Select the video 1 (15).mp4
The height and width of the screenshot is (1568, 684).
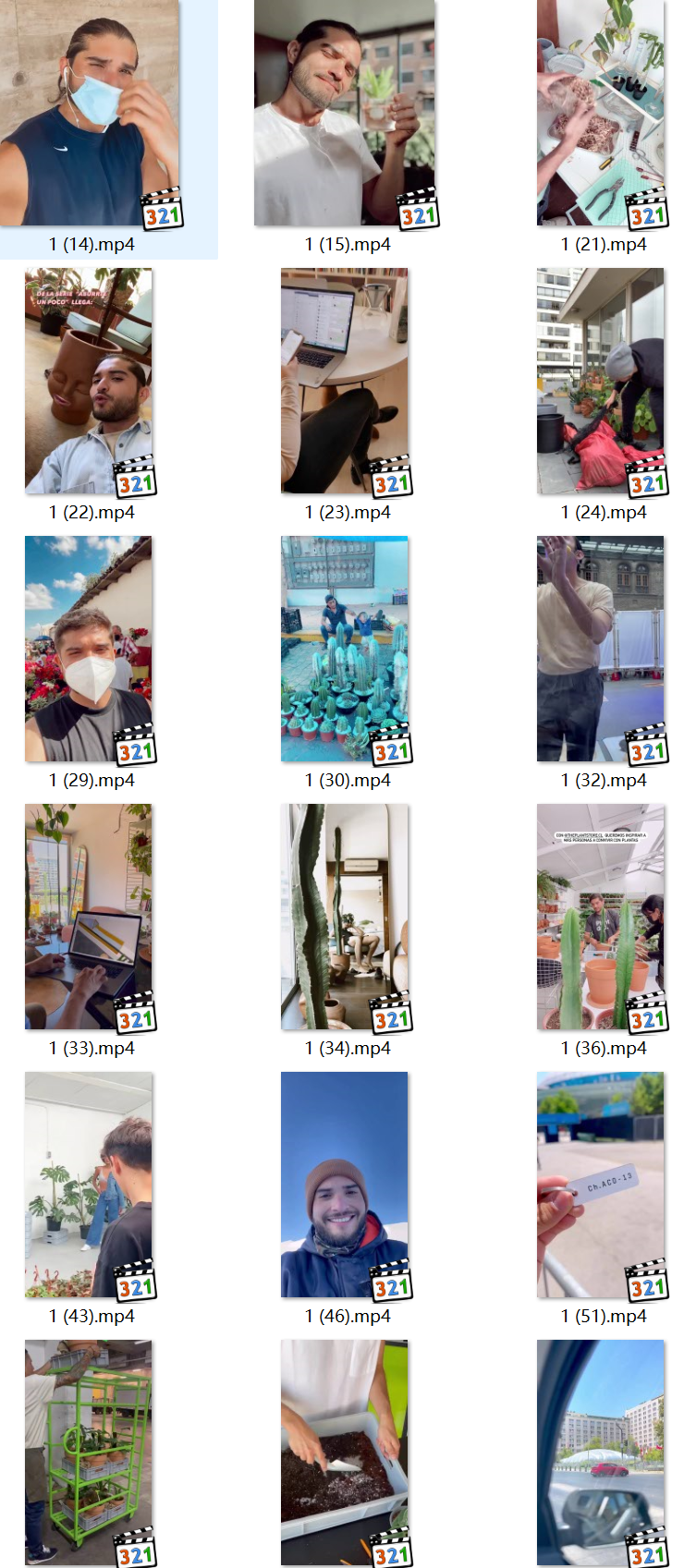tap(345, 113)
